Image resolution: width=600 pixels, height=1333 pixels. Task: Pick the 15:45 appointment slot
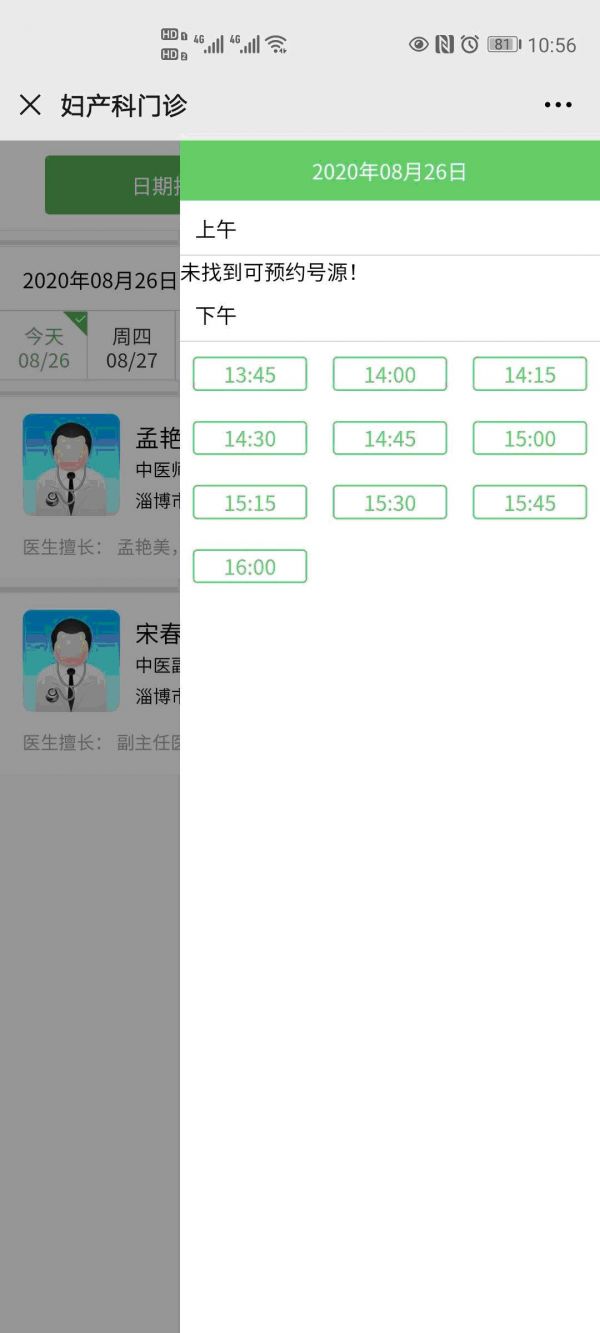[530, 503]
